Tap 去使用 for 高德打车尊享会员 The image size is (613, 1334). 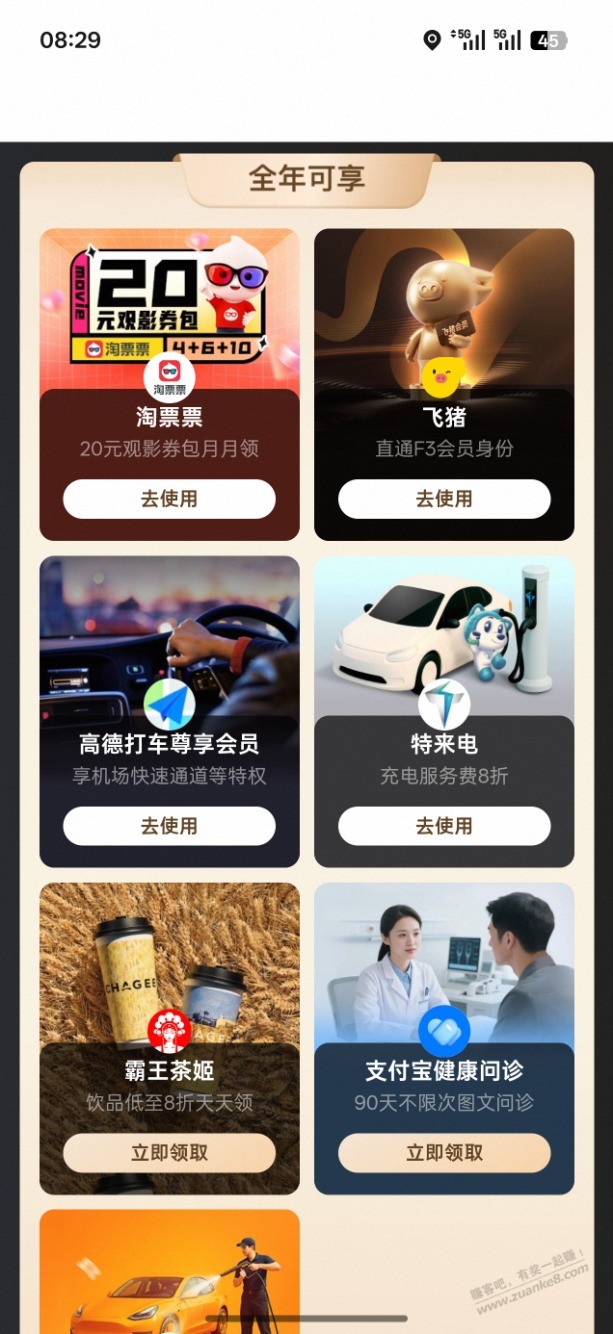coord(169,826)
